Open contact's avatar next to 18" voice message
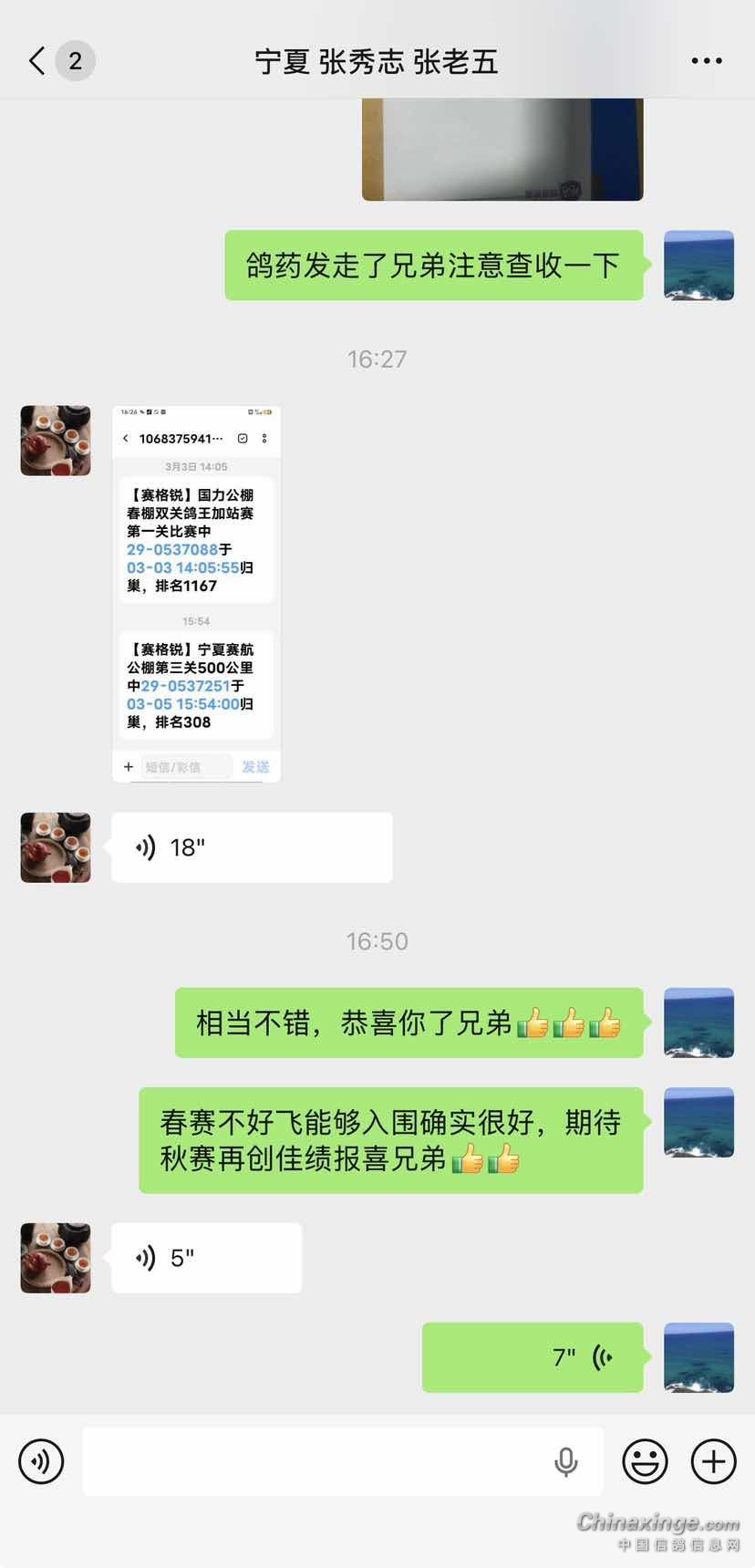The image size is (755, 1568). 56,847
